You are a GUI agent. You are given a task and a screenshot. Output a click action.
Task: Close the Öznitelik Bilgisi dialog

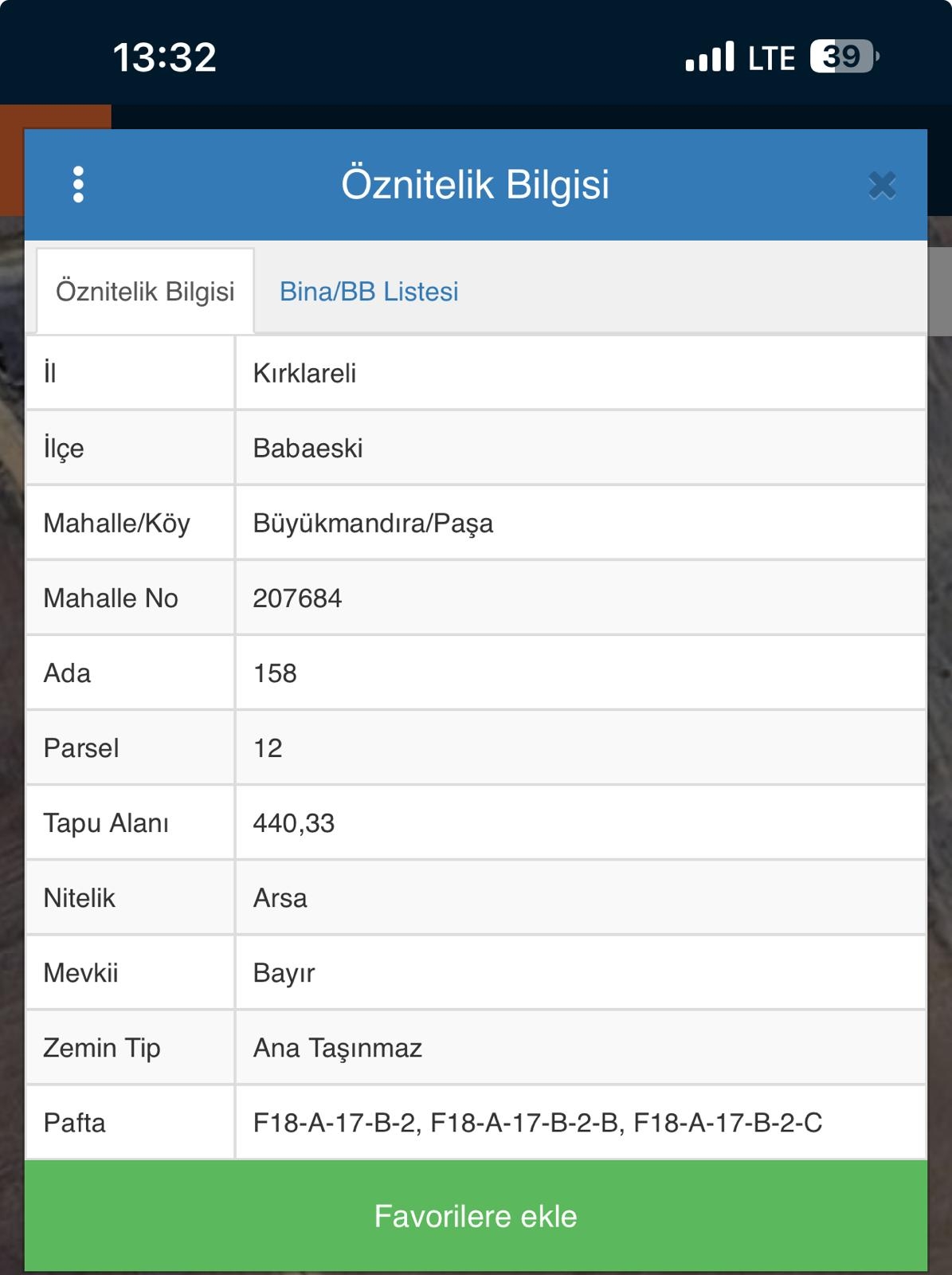pos(882,185)
